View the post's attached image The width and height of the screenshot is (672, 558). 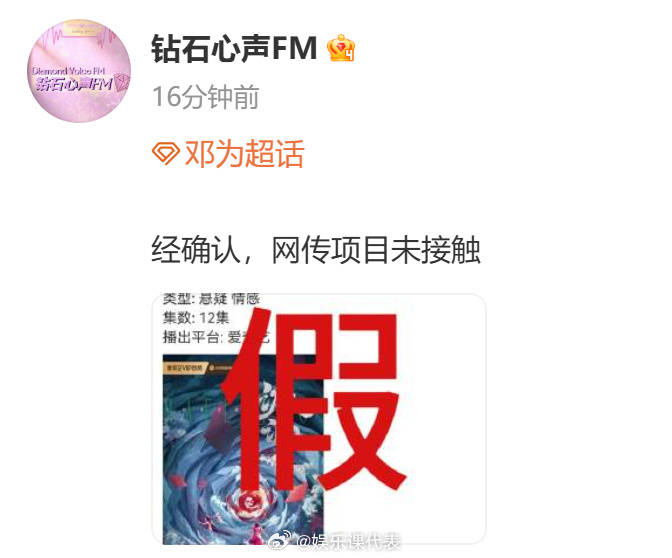(x=318, y=417)
